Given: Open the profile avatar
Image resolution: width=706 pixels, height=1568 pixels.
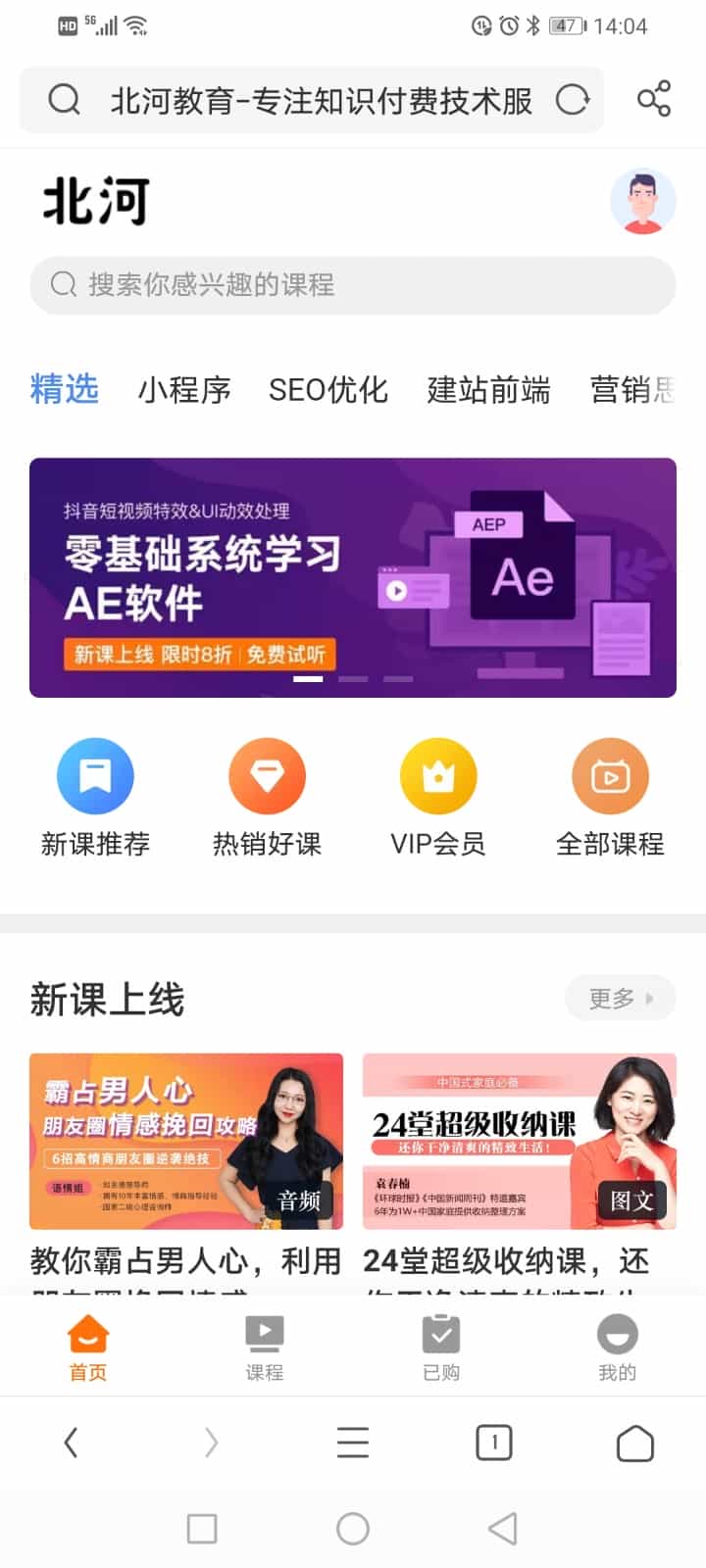Looking at the screenshot, I should click(x=642, y=202).
